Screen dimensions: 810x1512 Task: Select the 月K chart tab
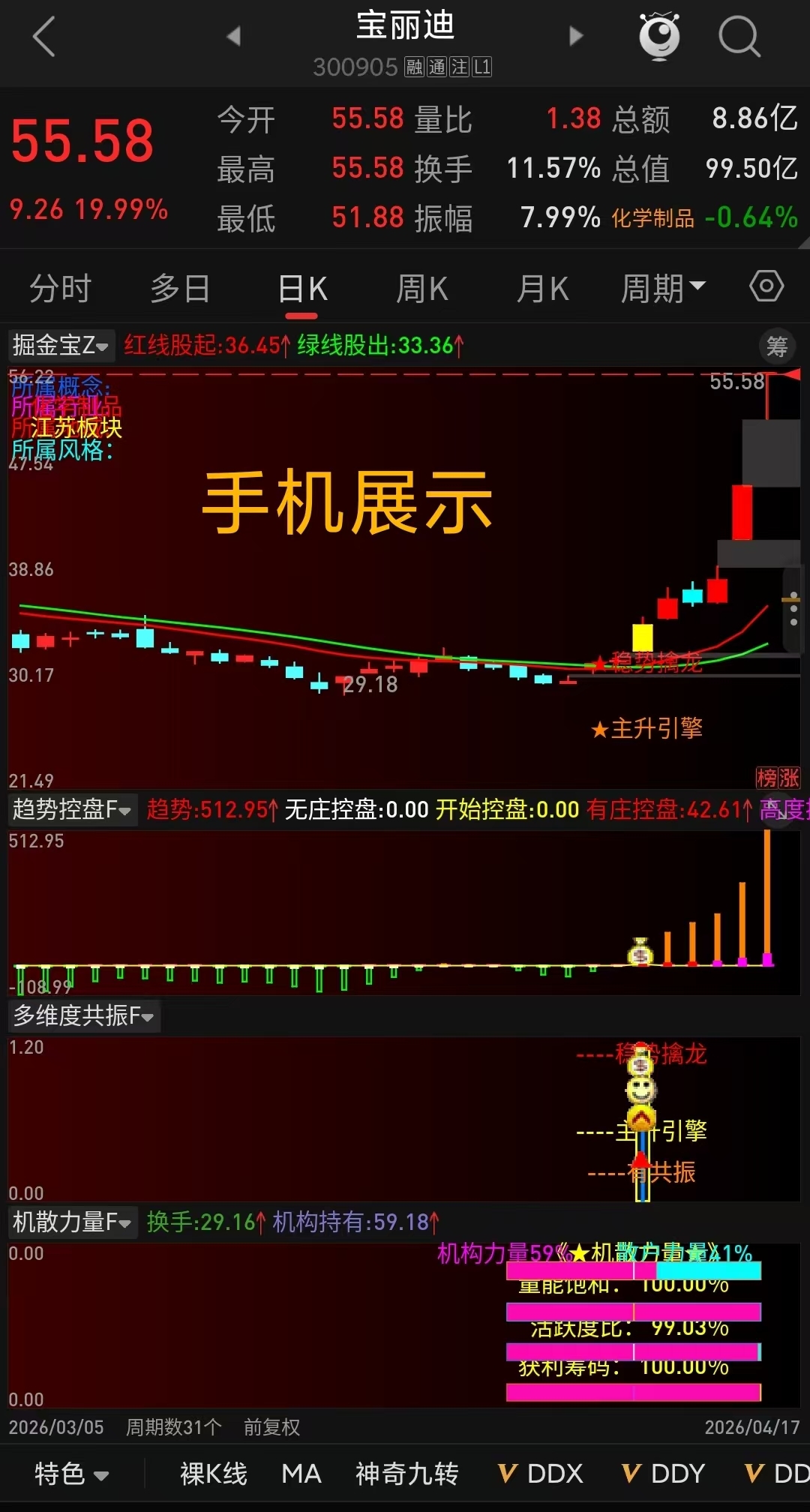(x=542, y=289)
